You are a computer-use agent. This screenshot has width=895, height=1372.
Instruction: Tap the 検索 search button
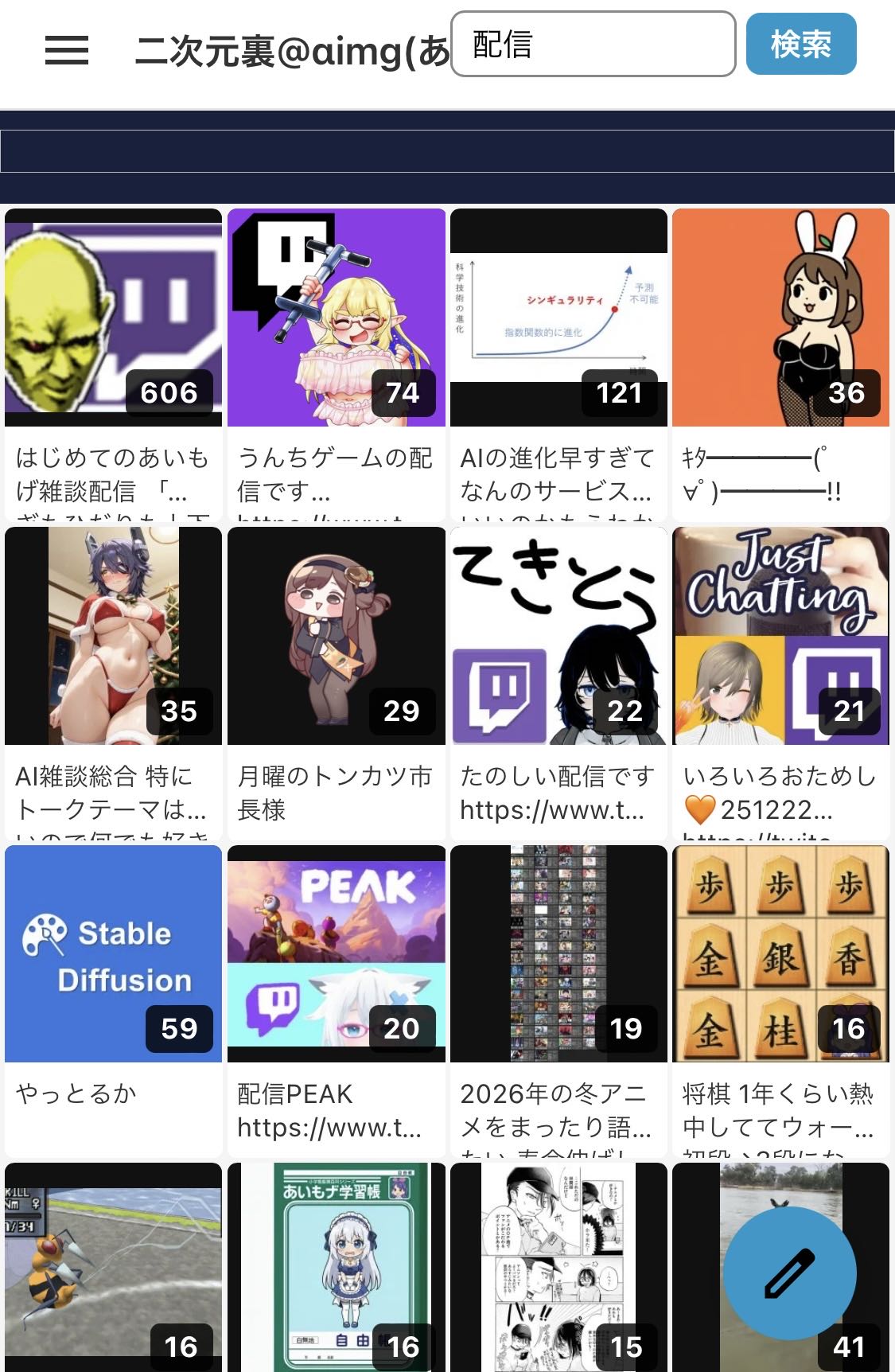[800, 45]
